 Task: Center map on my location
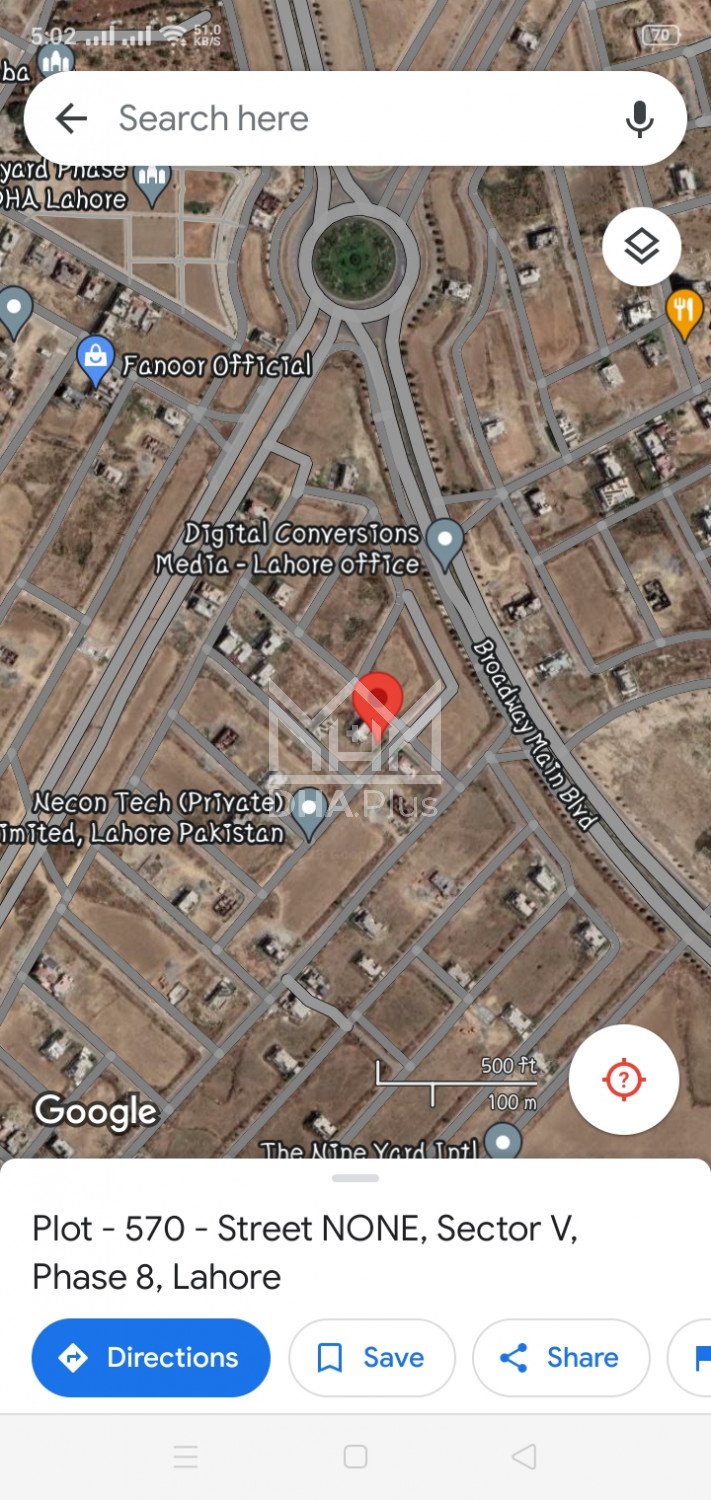click(624, 1080)
